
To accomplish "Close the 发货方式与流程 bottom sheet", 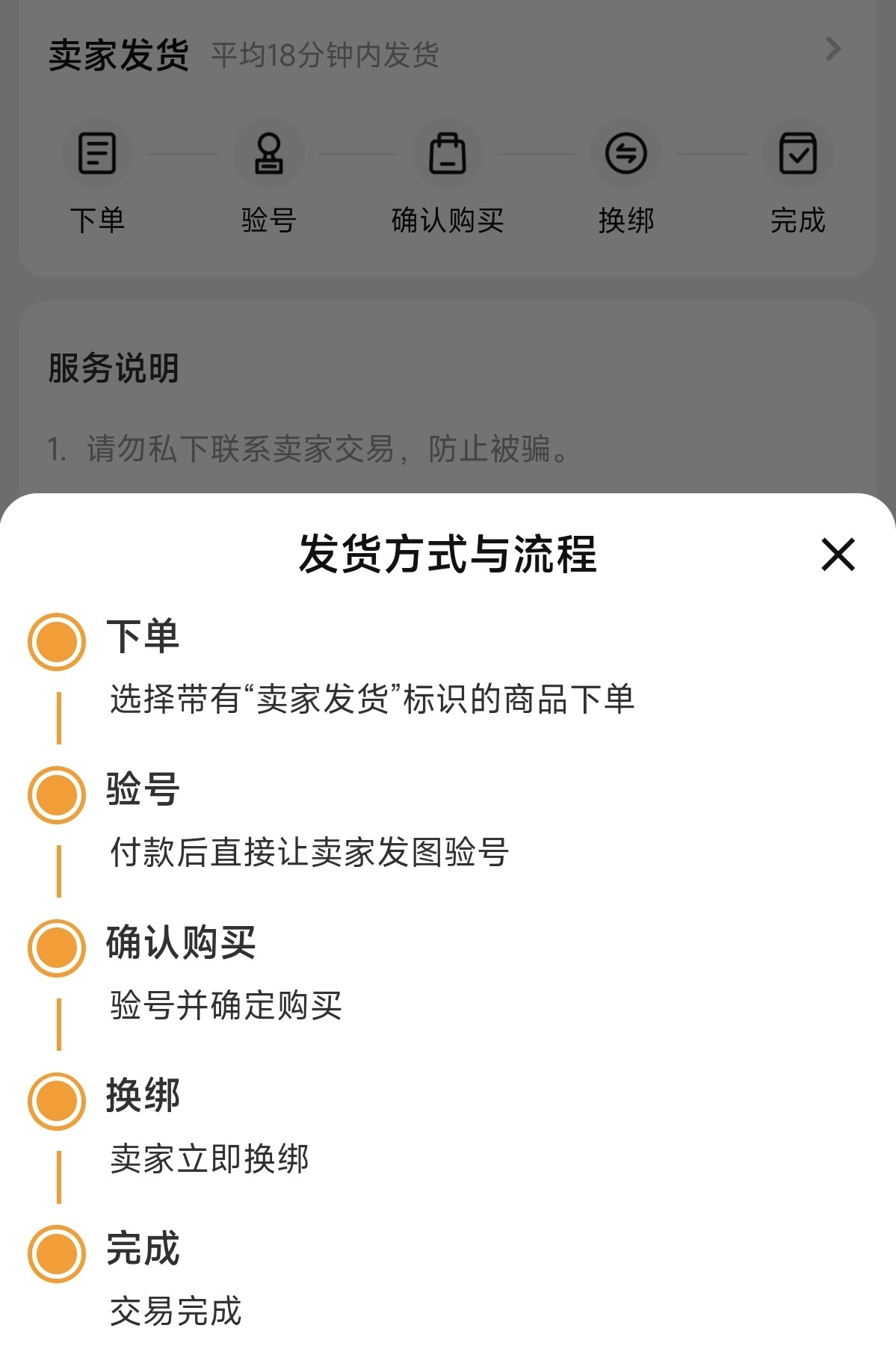I will click(838, 555).
